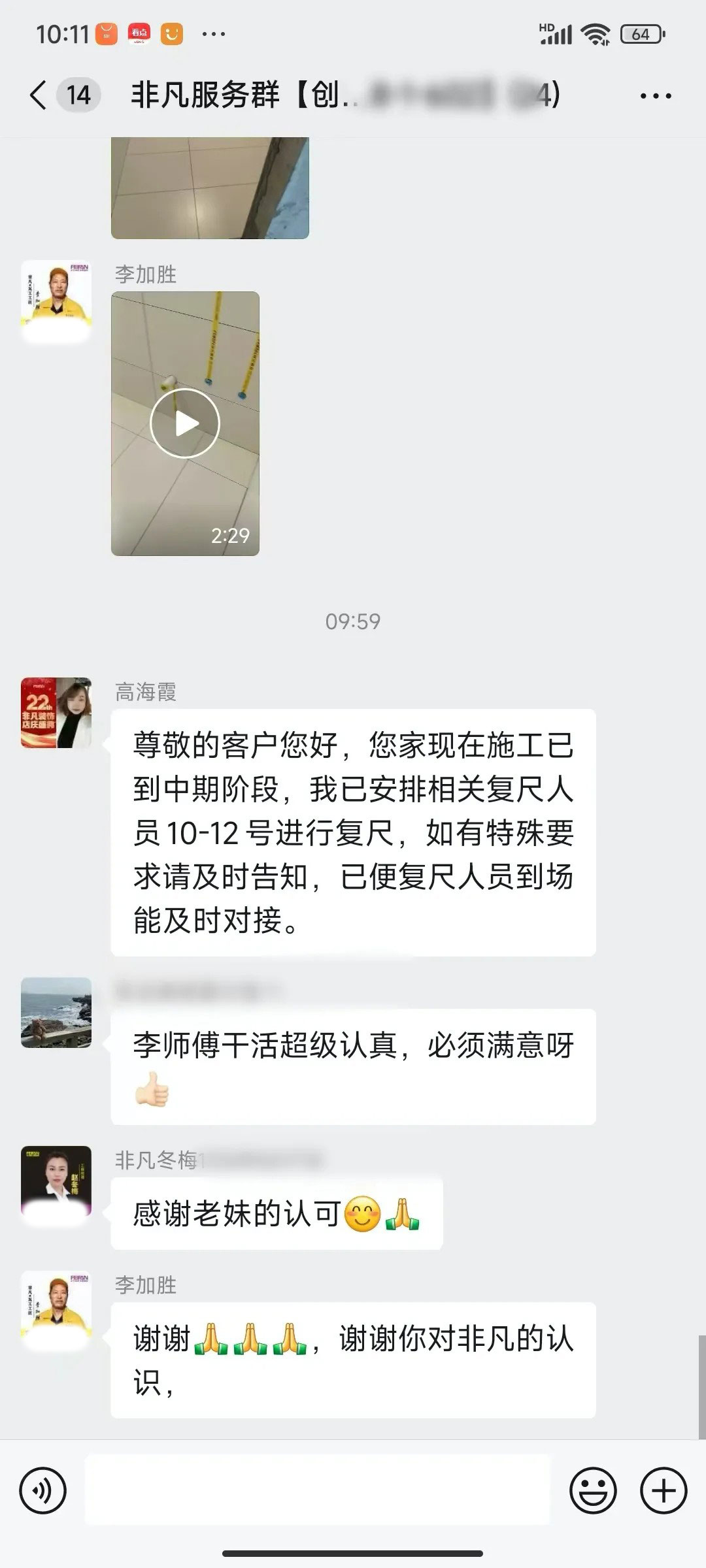Open the seaside avatar of the customer
Screen dimensions: 706x1568
(x=56, y=1012)
